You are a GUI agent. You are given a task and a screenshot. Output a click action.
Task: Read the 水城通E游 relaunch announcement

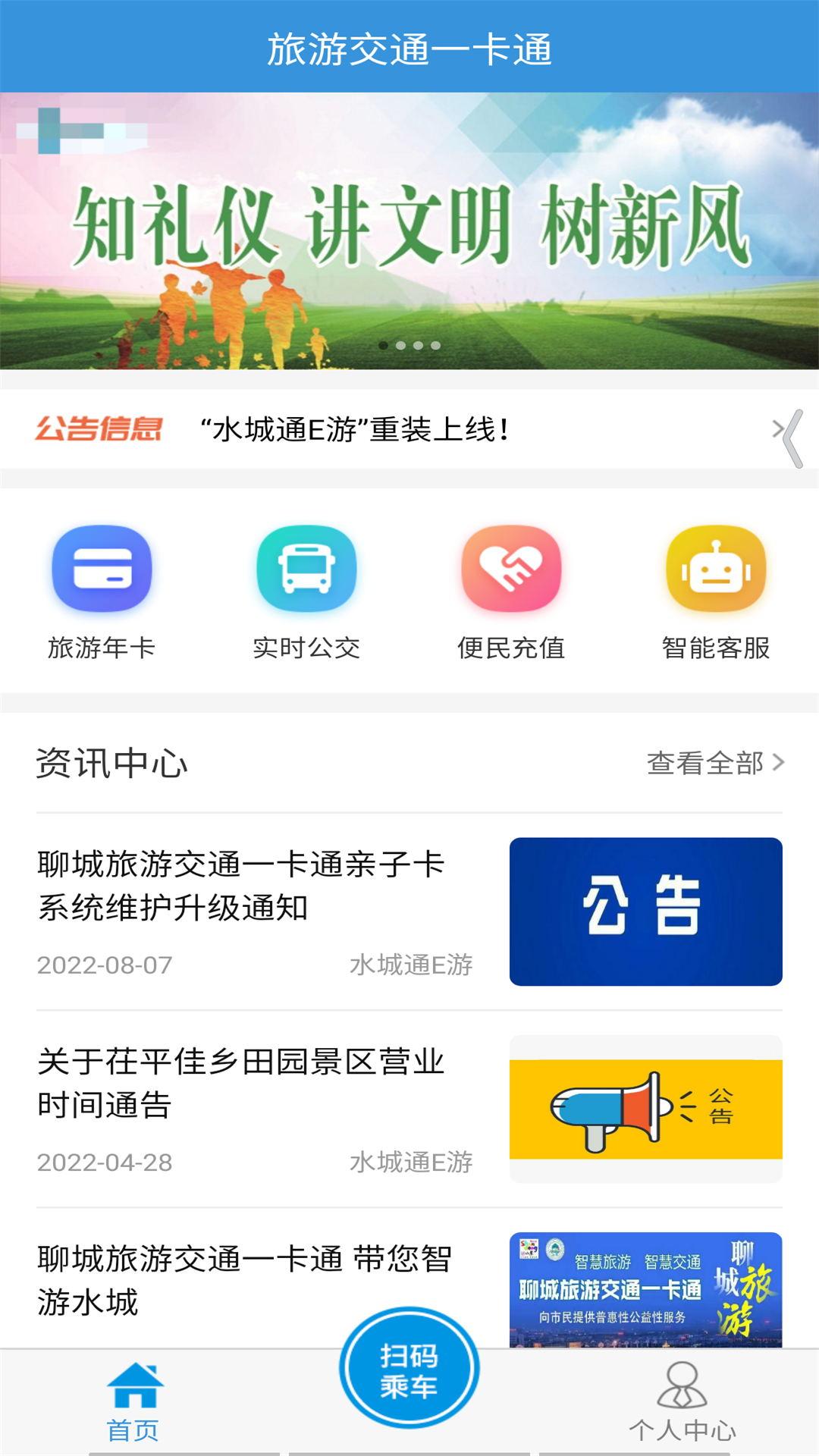point(353,430)
